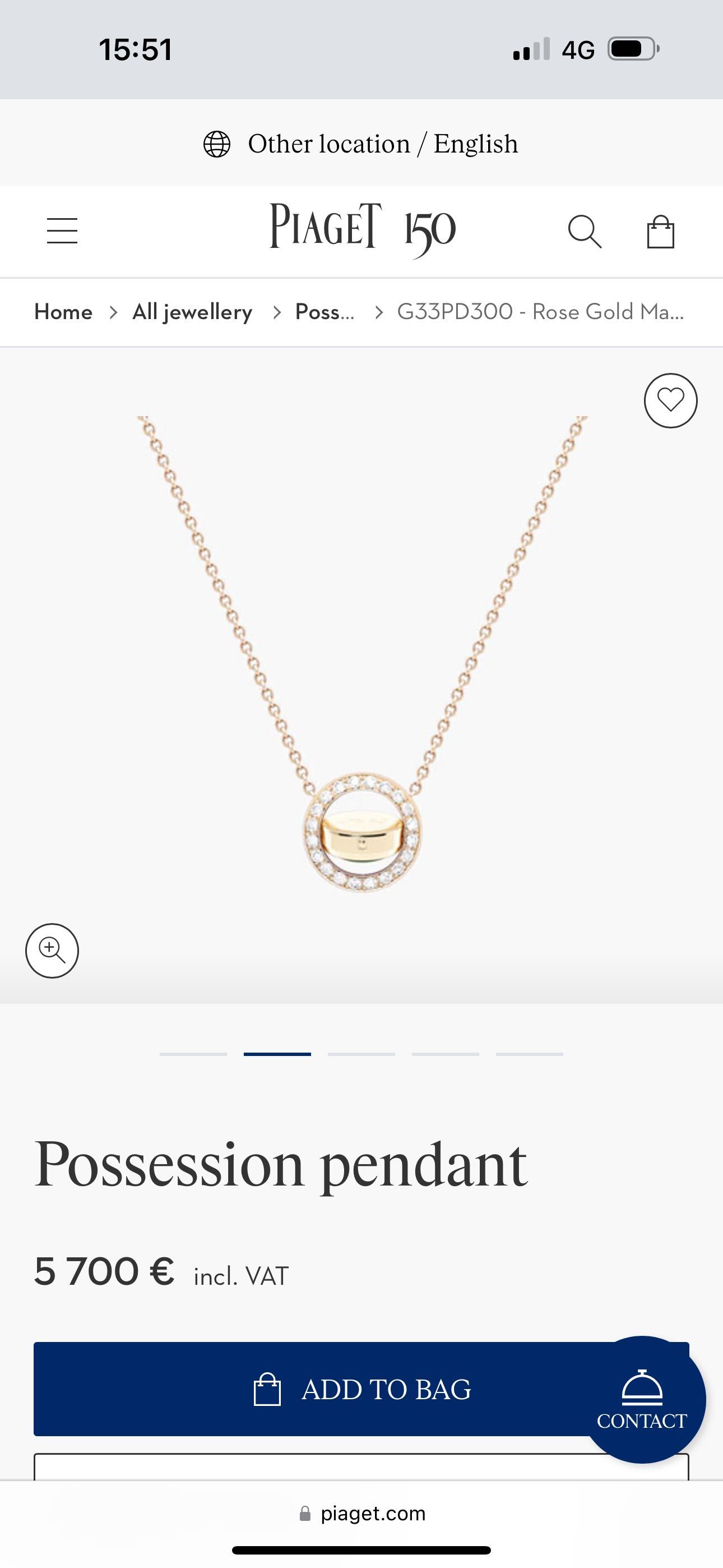
Task: Jump to fourth image indicator
Action: (446, 1054)
